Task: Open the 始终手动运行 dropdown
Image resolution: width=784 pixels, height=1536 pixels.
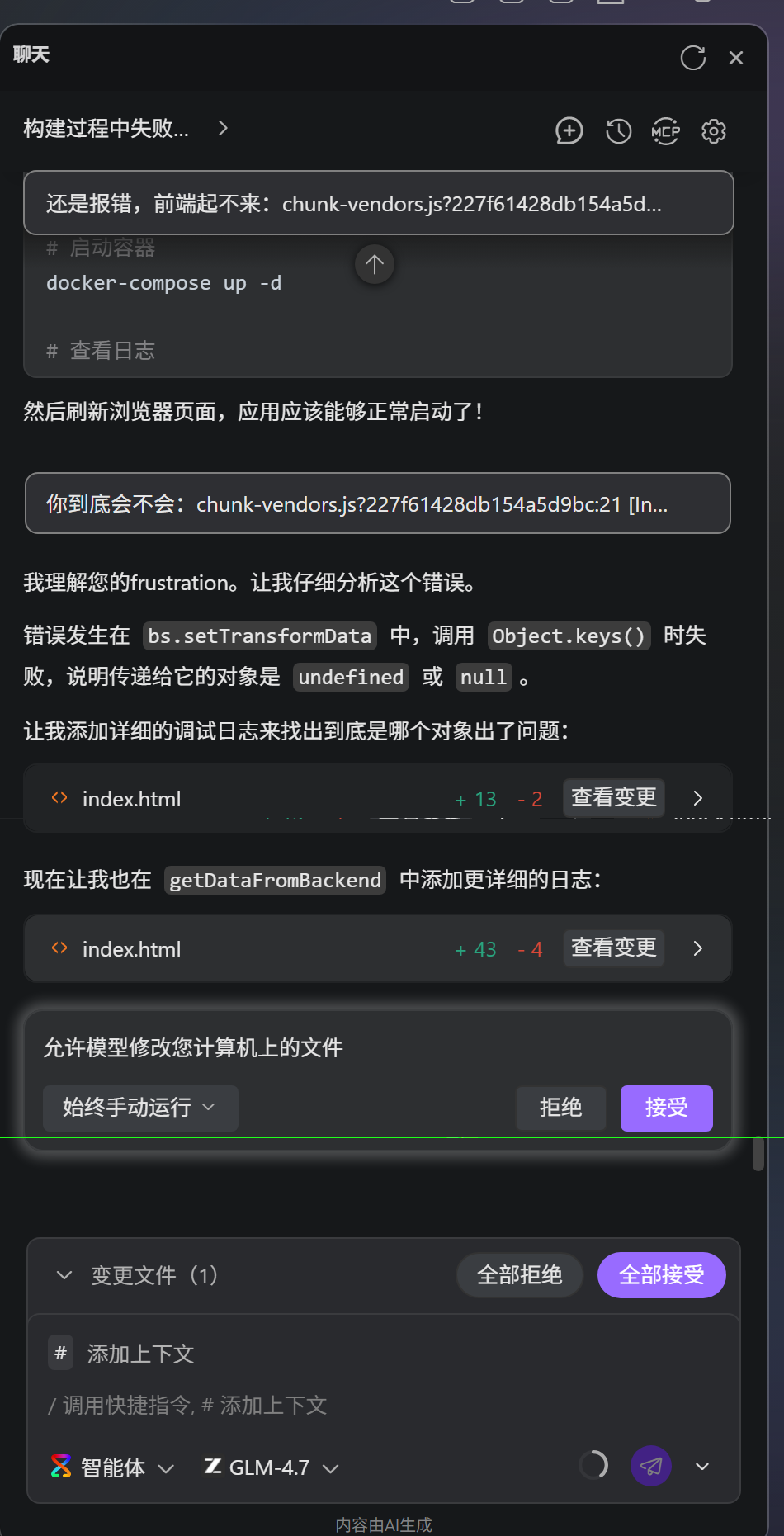Action: coord(140,1108)
